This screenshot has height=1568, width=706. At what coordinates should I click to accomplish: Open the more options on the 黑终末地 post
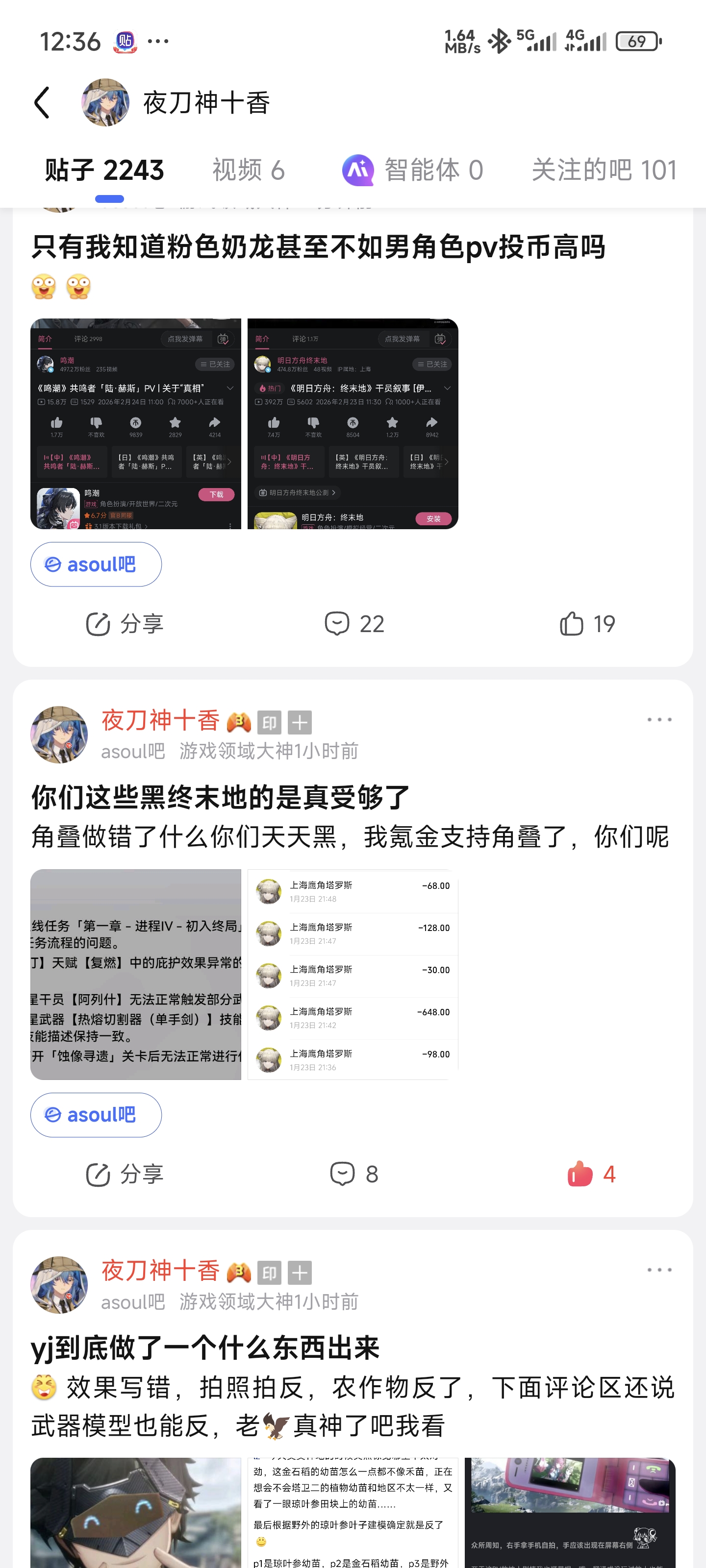click(659, 719)
